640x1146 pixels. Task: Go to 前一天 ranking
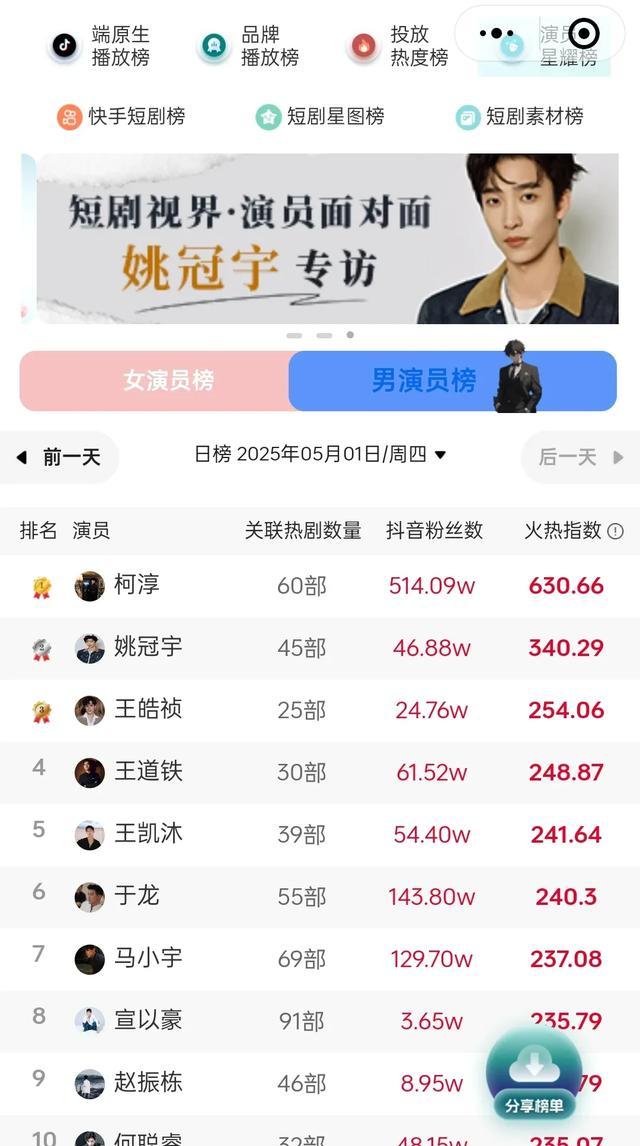(60, 458)
